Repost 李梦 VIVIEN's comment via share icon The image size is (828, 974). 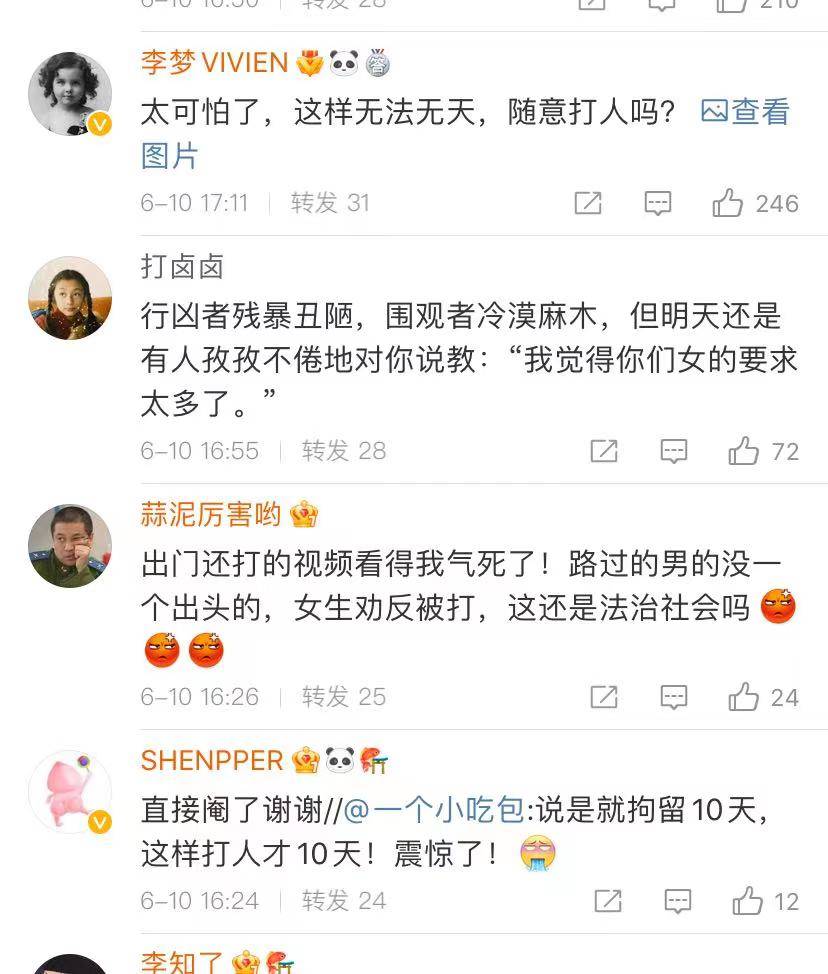(588, 203)
